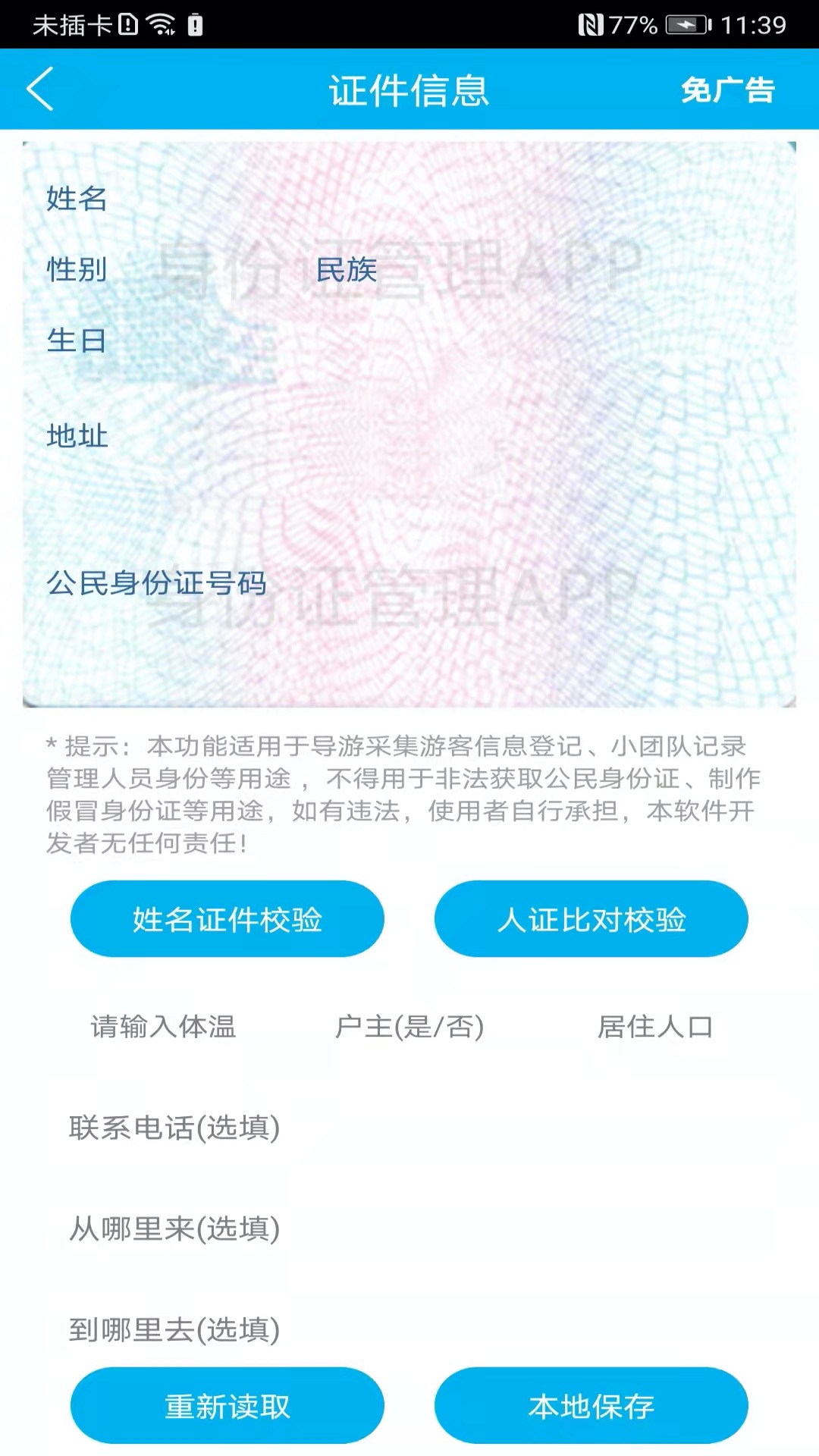
Task: Tap the 证件信息 title bar
Action: point(408,90)
